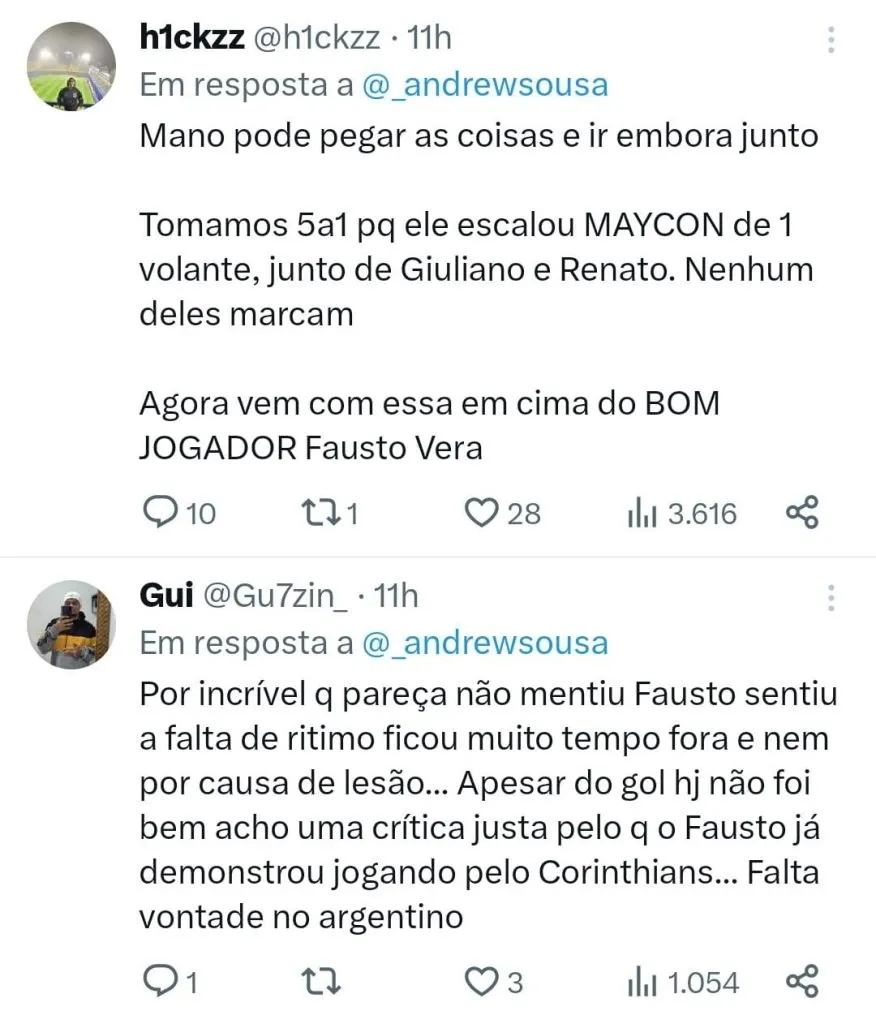Open @_andrewsousa mention in h1ckzz's reply
The height and width of the screenshot is (1024, 876).
coord(484,85)
